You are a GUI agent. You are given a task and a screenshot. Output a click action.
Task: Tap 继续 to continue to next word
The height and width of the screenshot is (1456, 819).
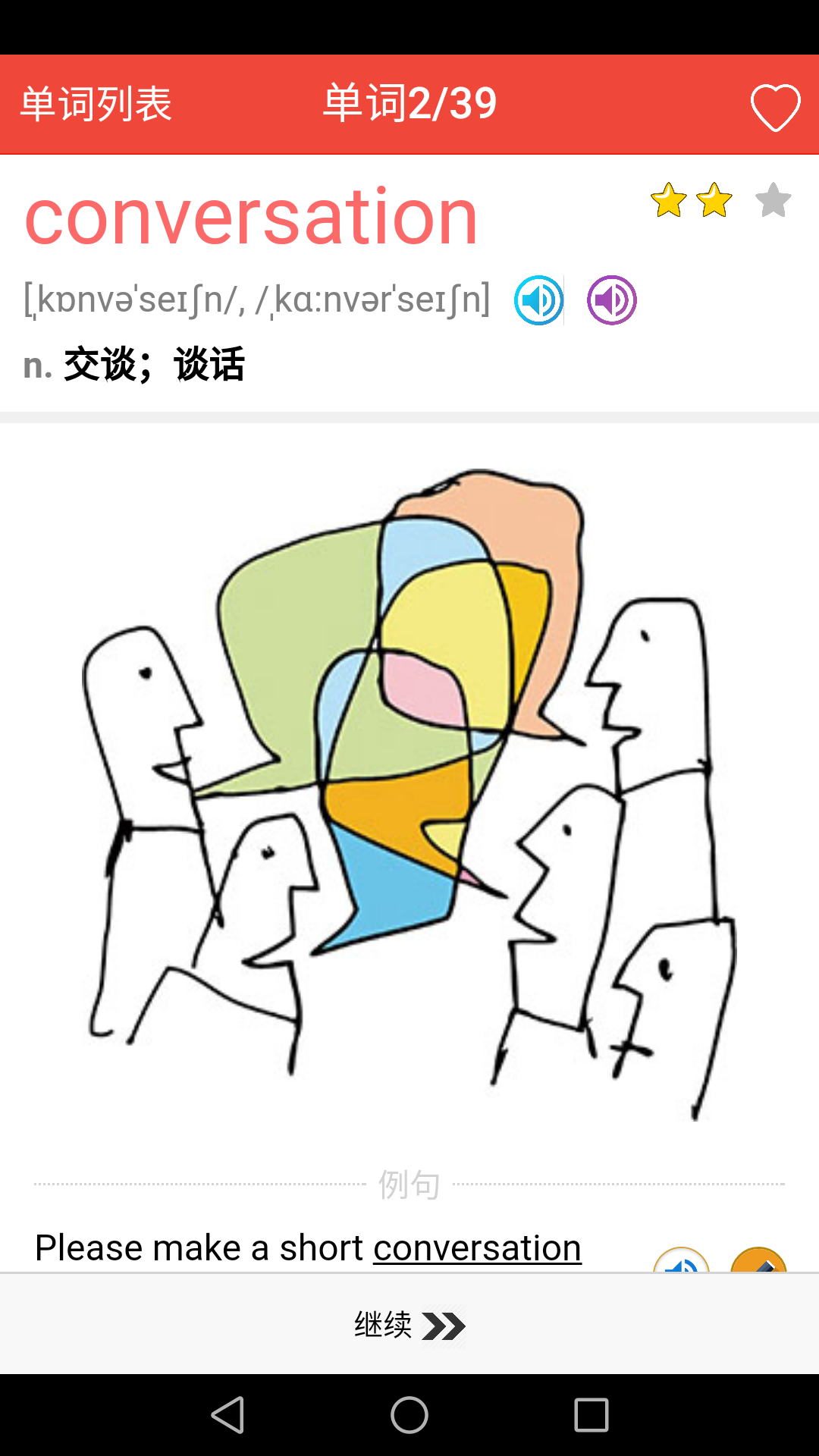(x=409, y=1325)
